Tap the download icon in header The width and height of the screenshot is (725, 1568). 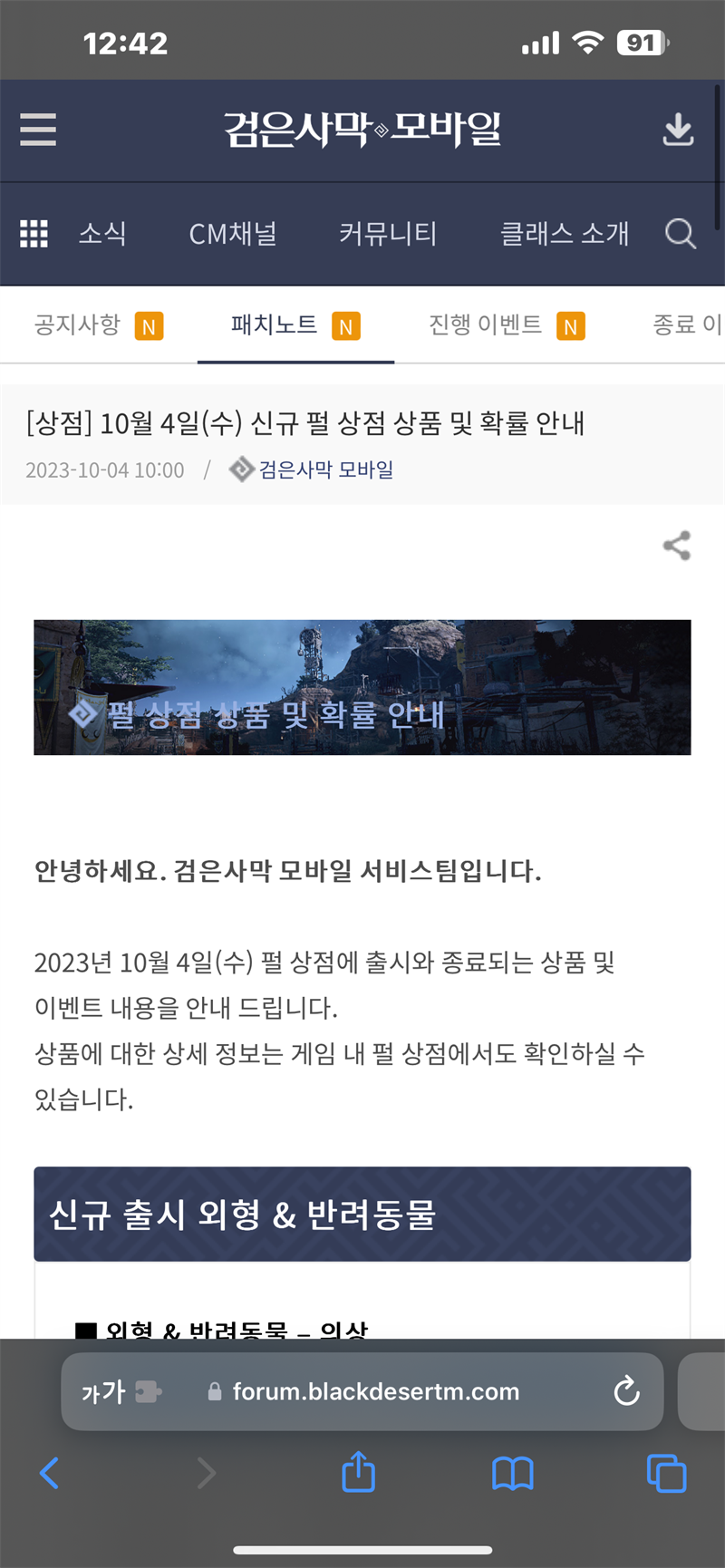pos(678,130)
